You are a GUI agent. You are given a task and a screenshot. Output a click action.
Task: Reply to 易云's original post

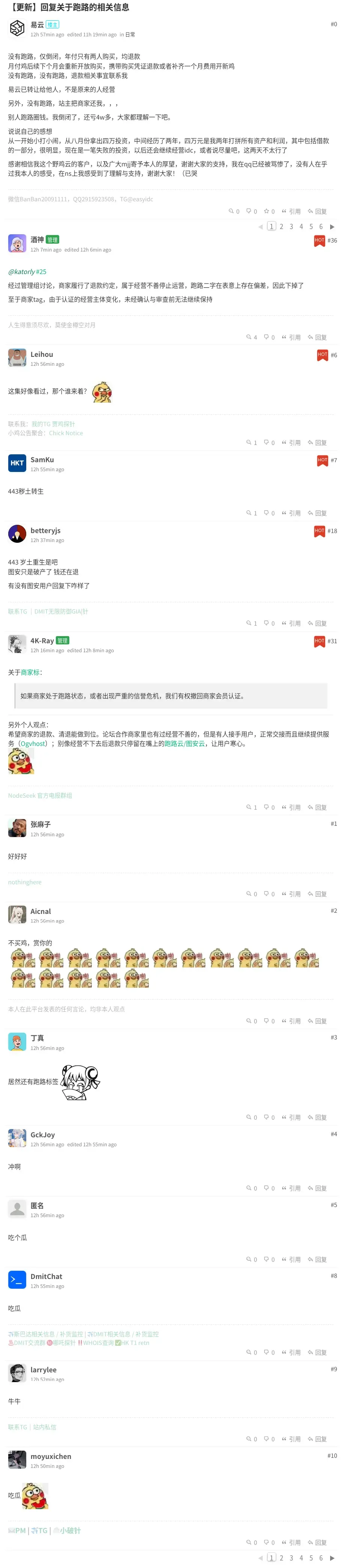pos(317,211)
